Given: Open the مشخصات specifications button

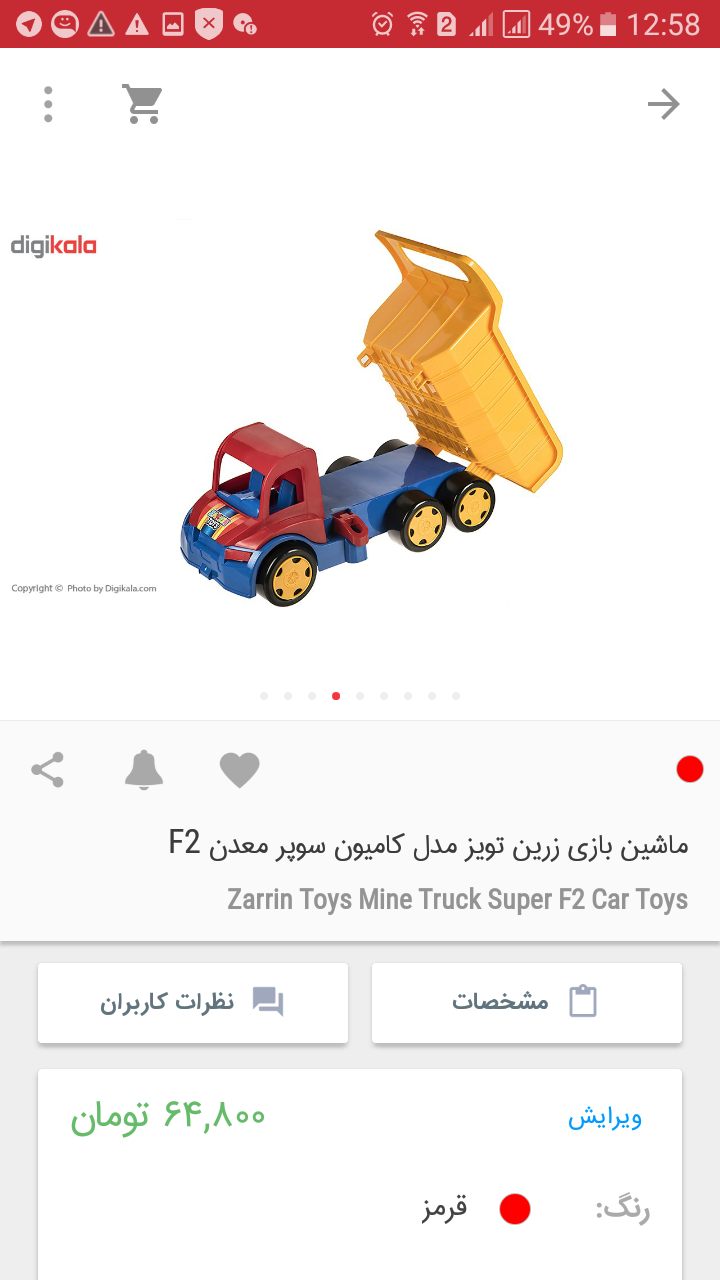Looking at the screenshot, I should pos(526,1002).
